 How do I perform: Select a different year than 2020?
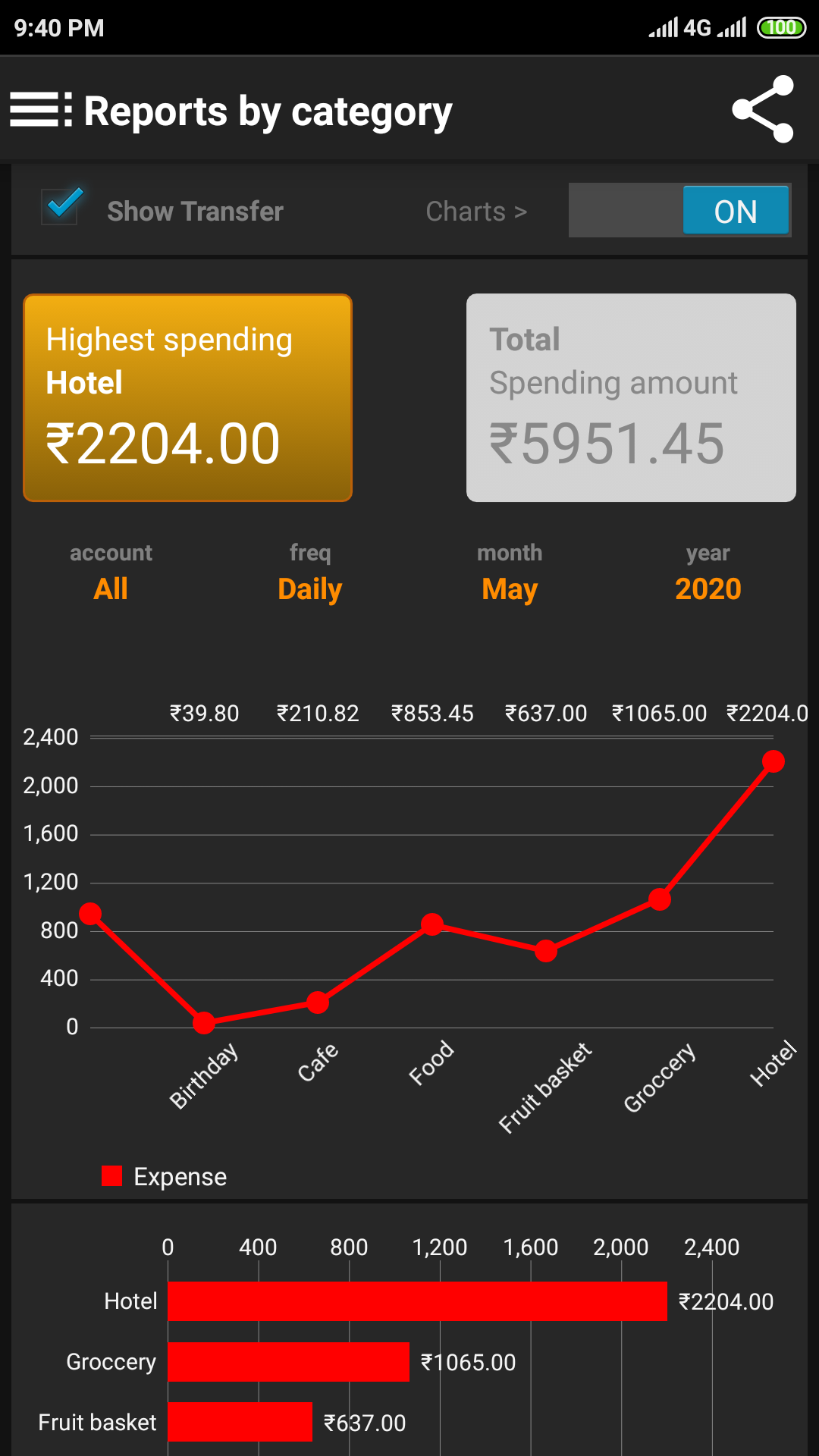[x=708, y=588]
